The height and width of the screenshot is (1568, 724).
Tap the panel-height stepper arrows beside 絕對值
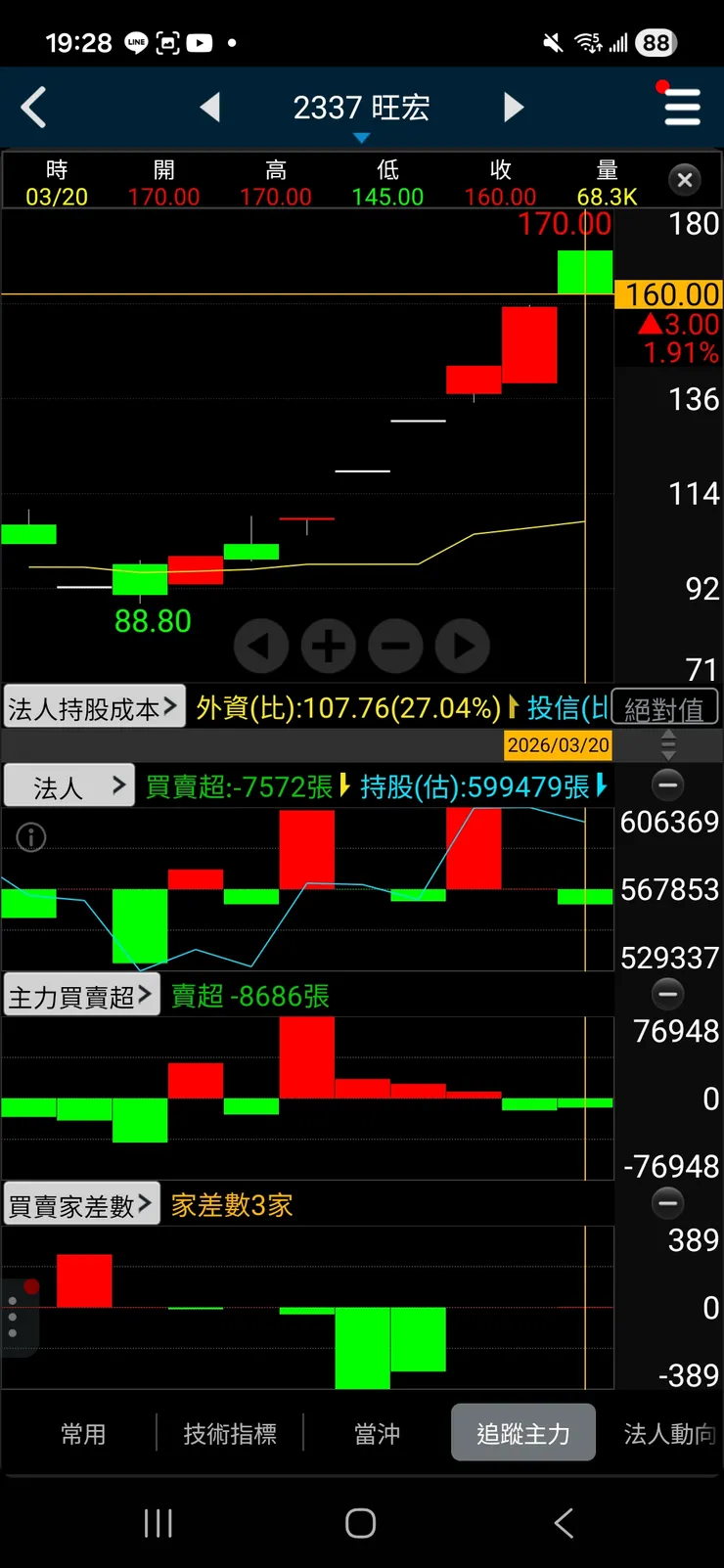(x=668, y=743)
